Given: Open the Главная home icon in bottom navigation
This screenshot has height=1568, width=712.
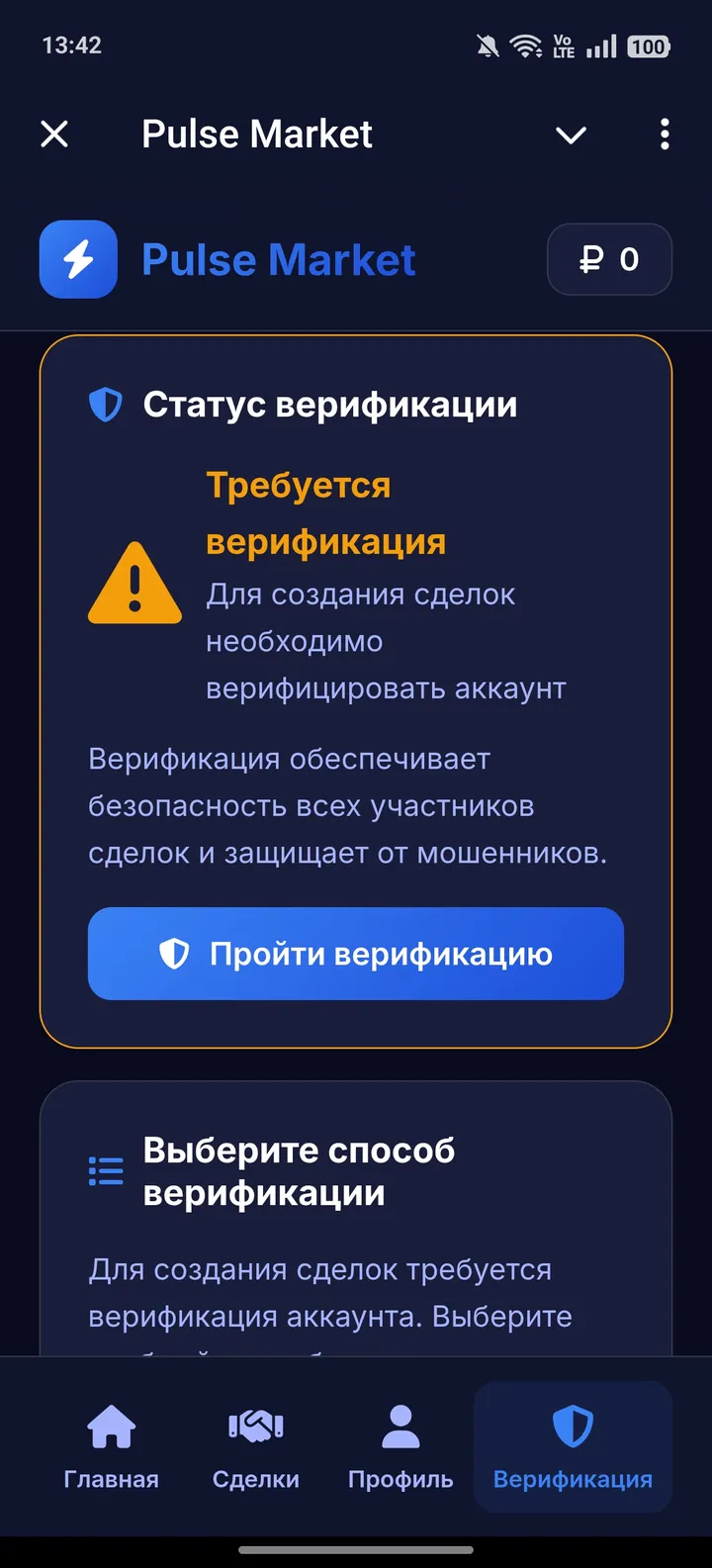Looking at the screenshot, I should tap(112, 1426).
